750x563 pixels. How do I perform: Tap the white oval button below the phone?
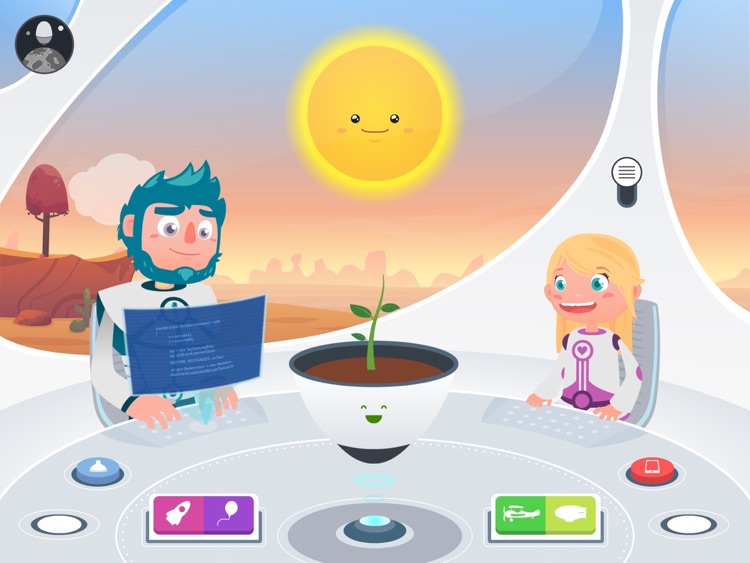pos(689,523)
